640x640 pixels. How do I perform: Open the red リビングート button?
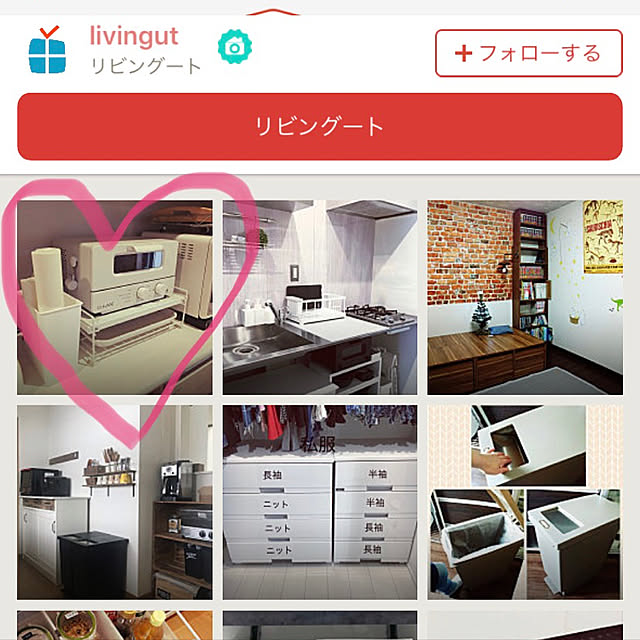(320, 128)
